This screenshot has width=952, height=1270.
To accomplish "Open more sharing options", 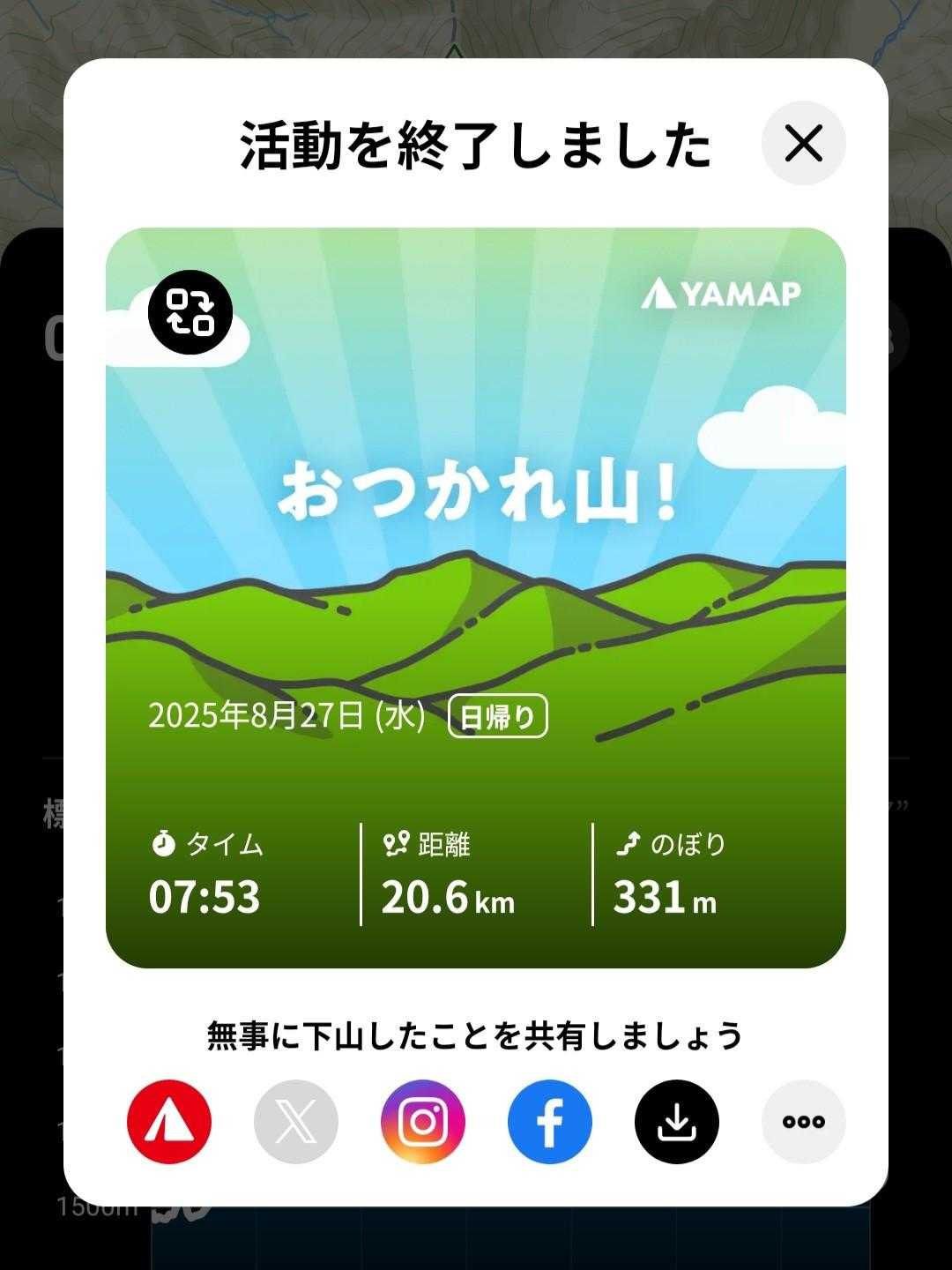I will 803,1122.
